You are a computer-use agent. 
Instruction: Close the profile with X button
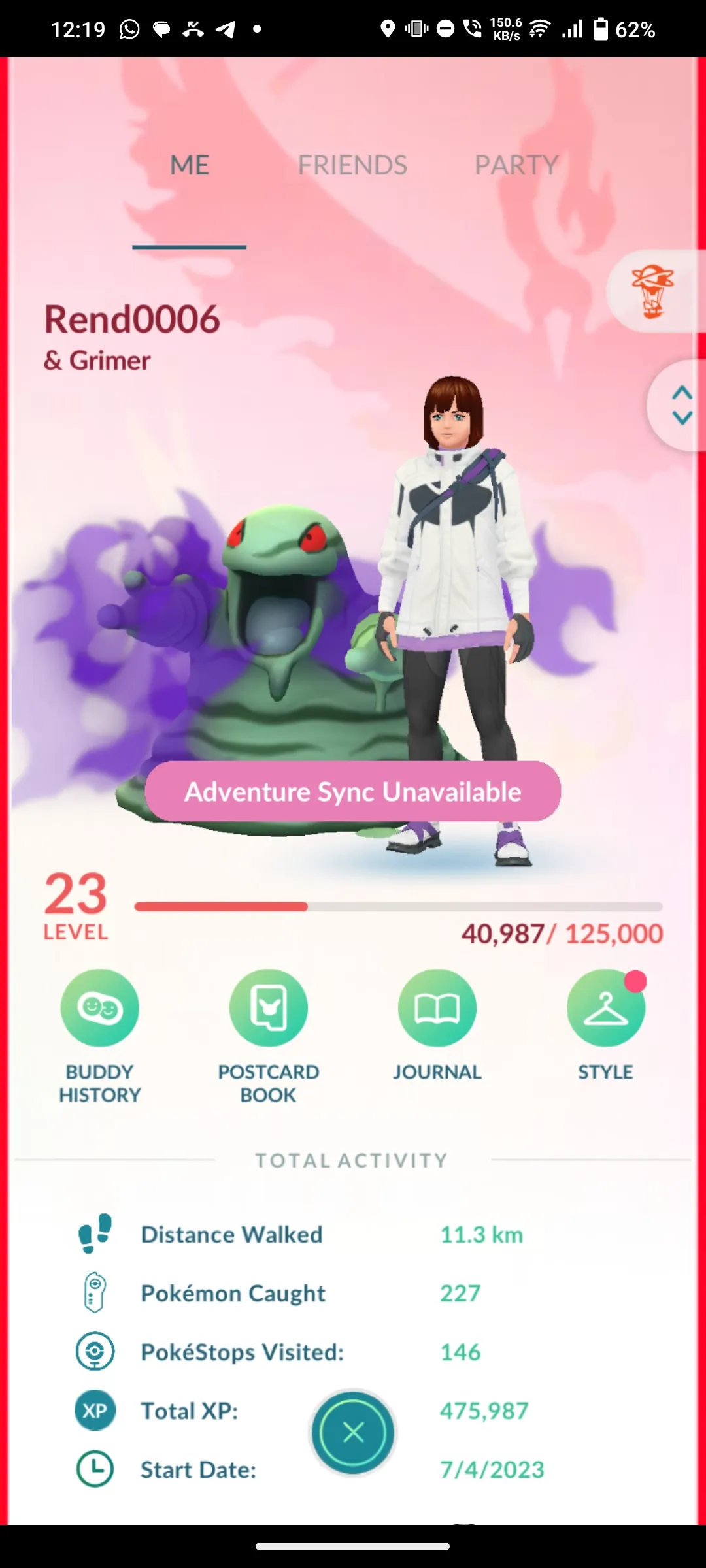tap(353, 1432)
